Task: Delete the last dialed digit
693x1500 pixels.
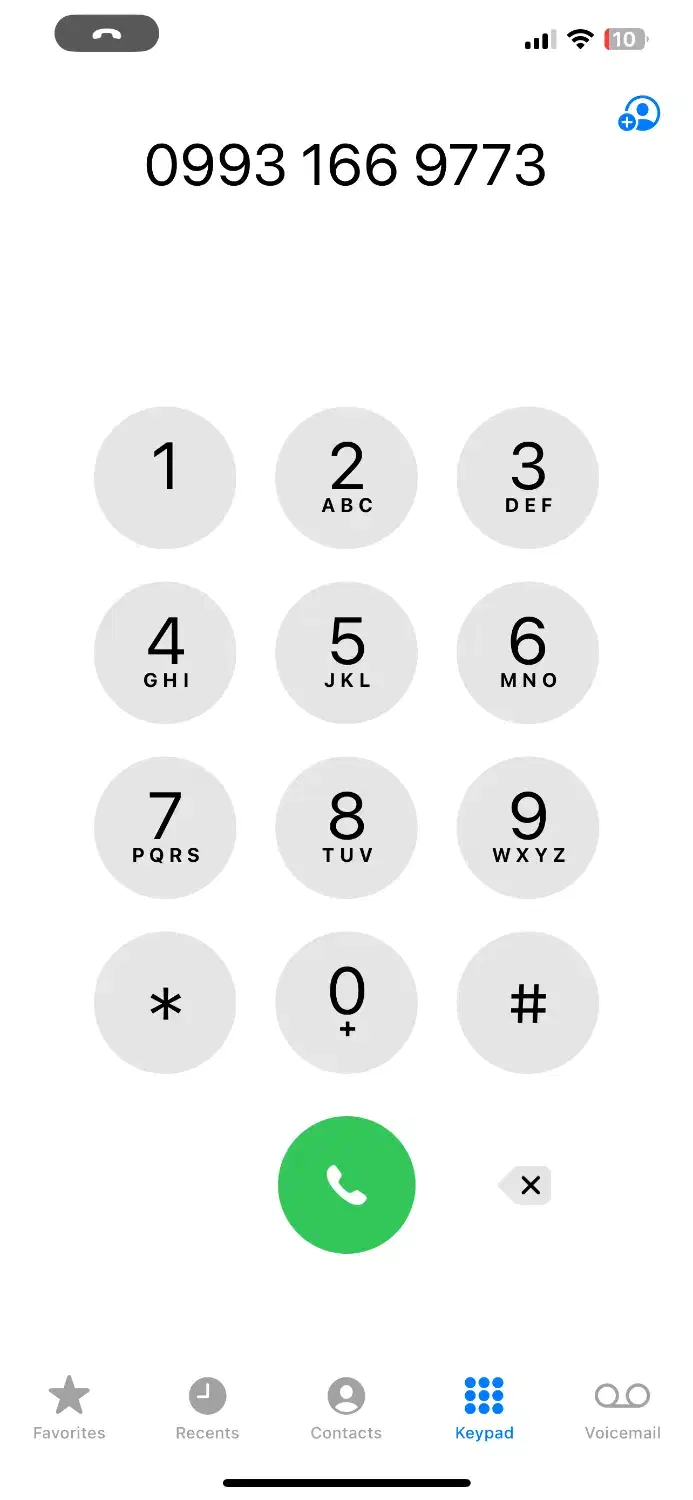Action: (x=526, y=1186)
